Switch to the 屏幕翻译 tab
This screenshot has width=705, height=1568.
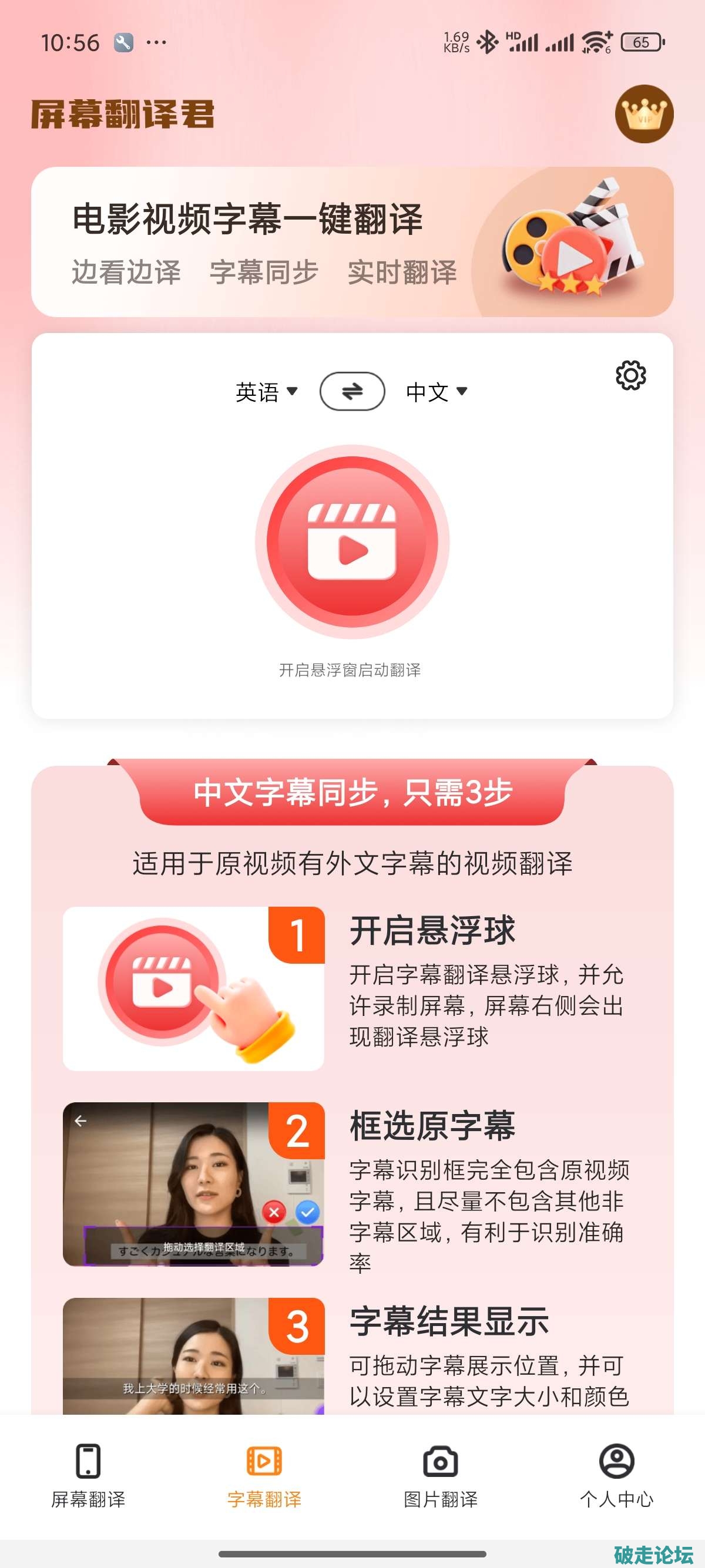(88, 1475)
